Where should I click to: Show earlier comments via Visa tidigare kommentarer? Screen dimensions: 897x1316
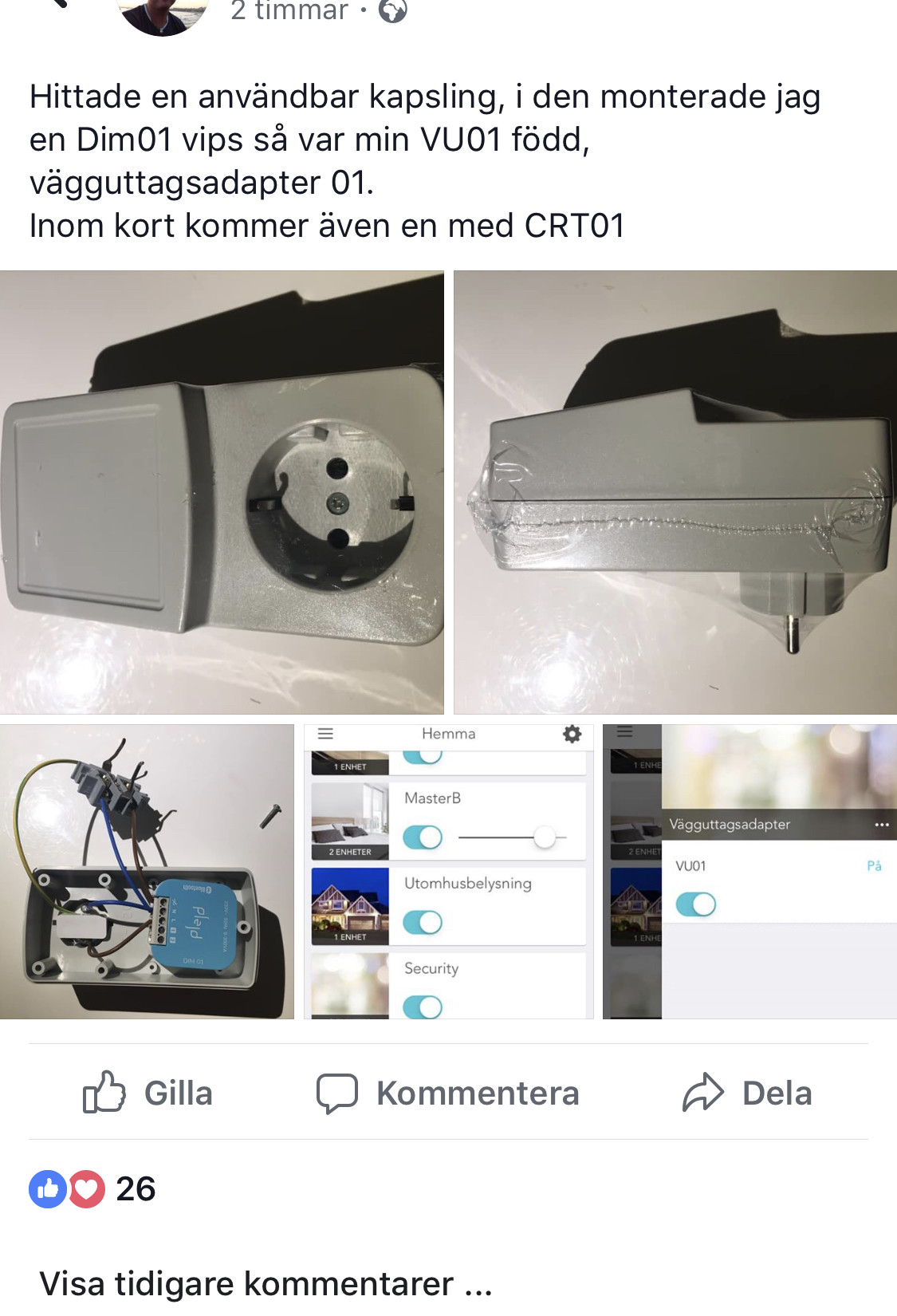point(266,1283)
